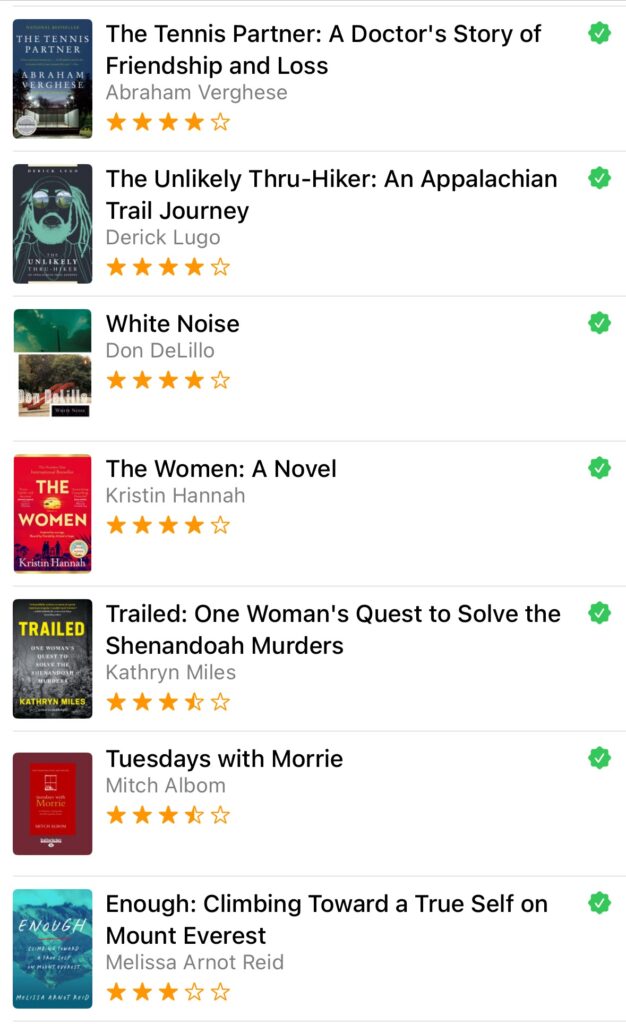626x1024 pixels.
Task: Open The Women: A Novel entry
Action: (x=221, y=469)
